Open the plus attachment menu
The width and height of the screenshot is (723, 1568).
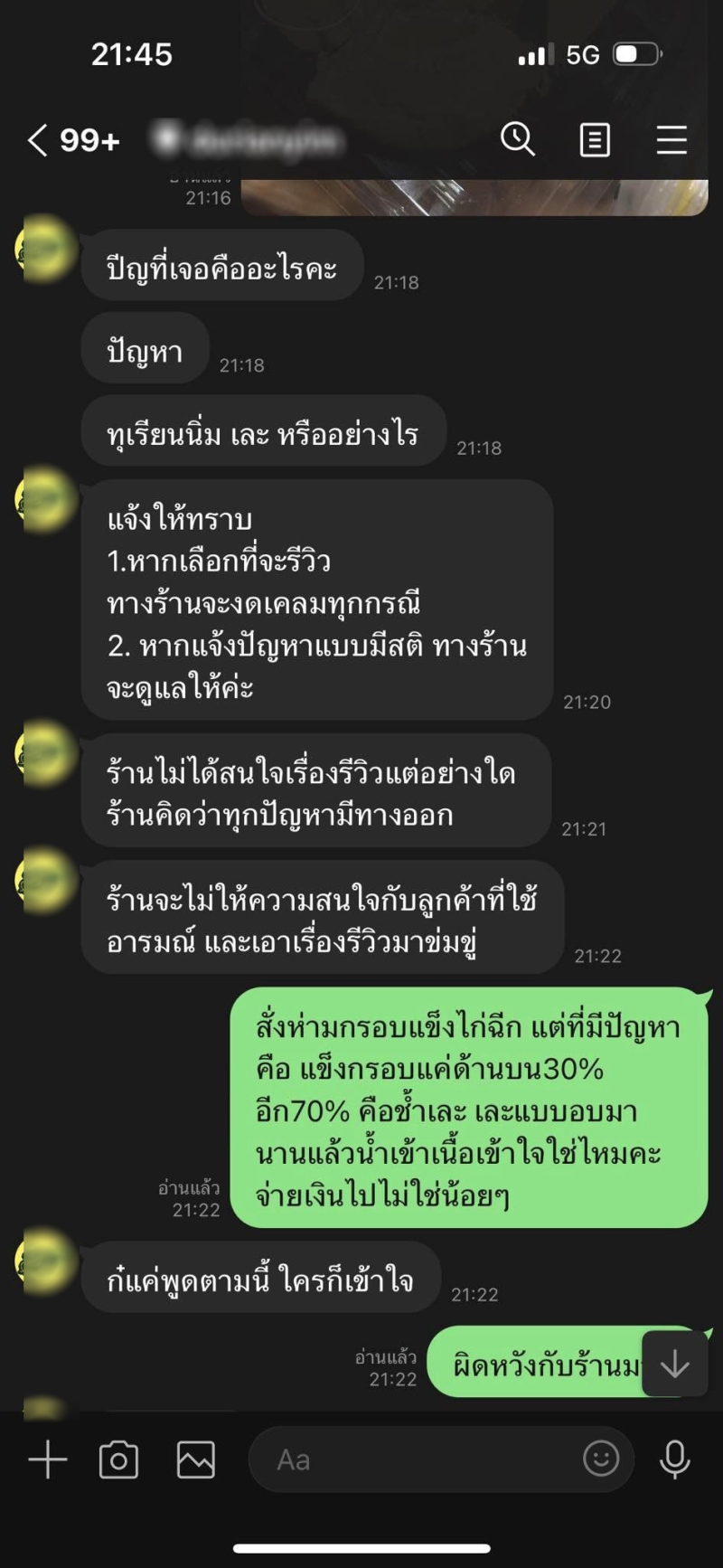48,1460
